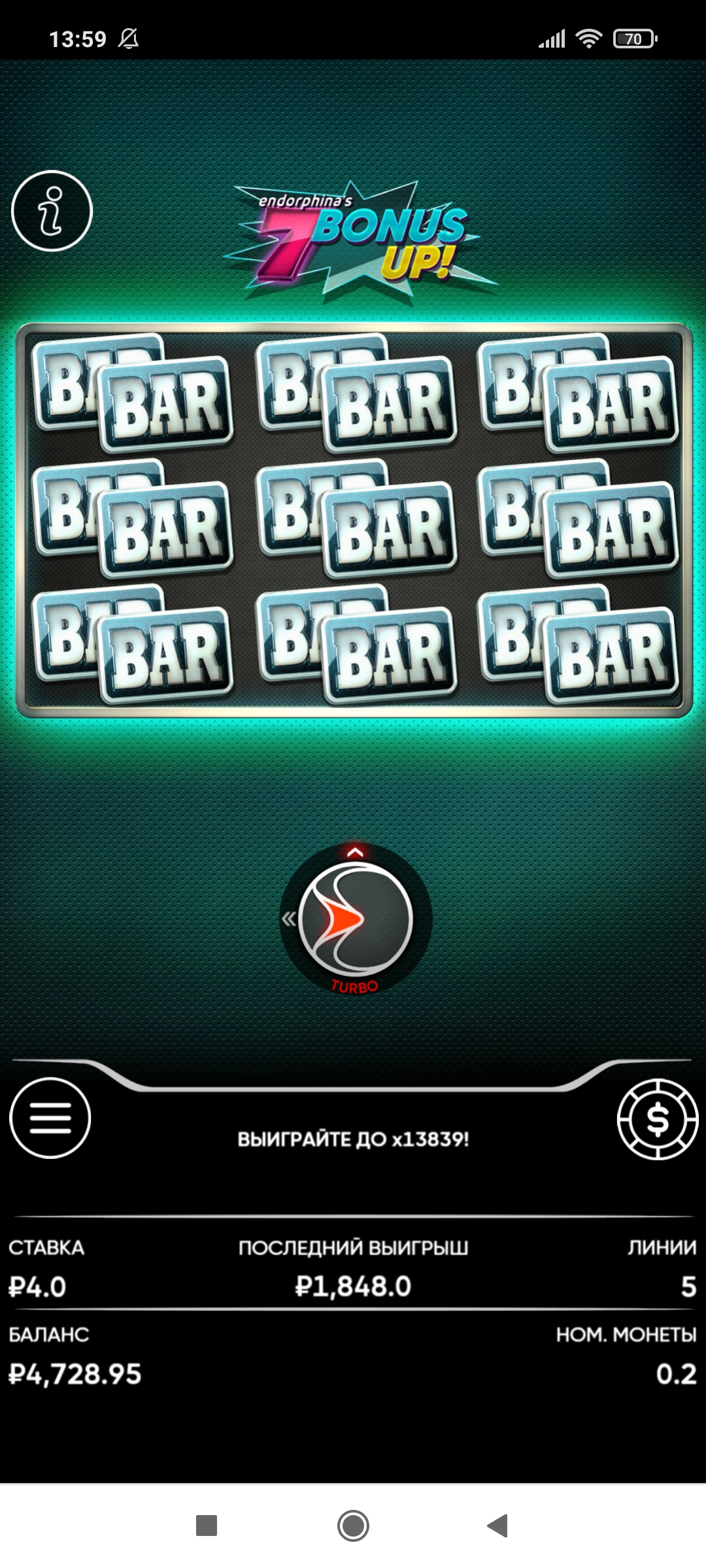Open the game info page
This screenshot has height=1568, width=706.
[x=52, y=211]
